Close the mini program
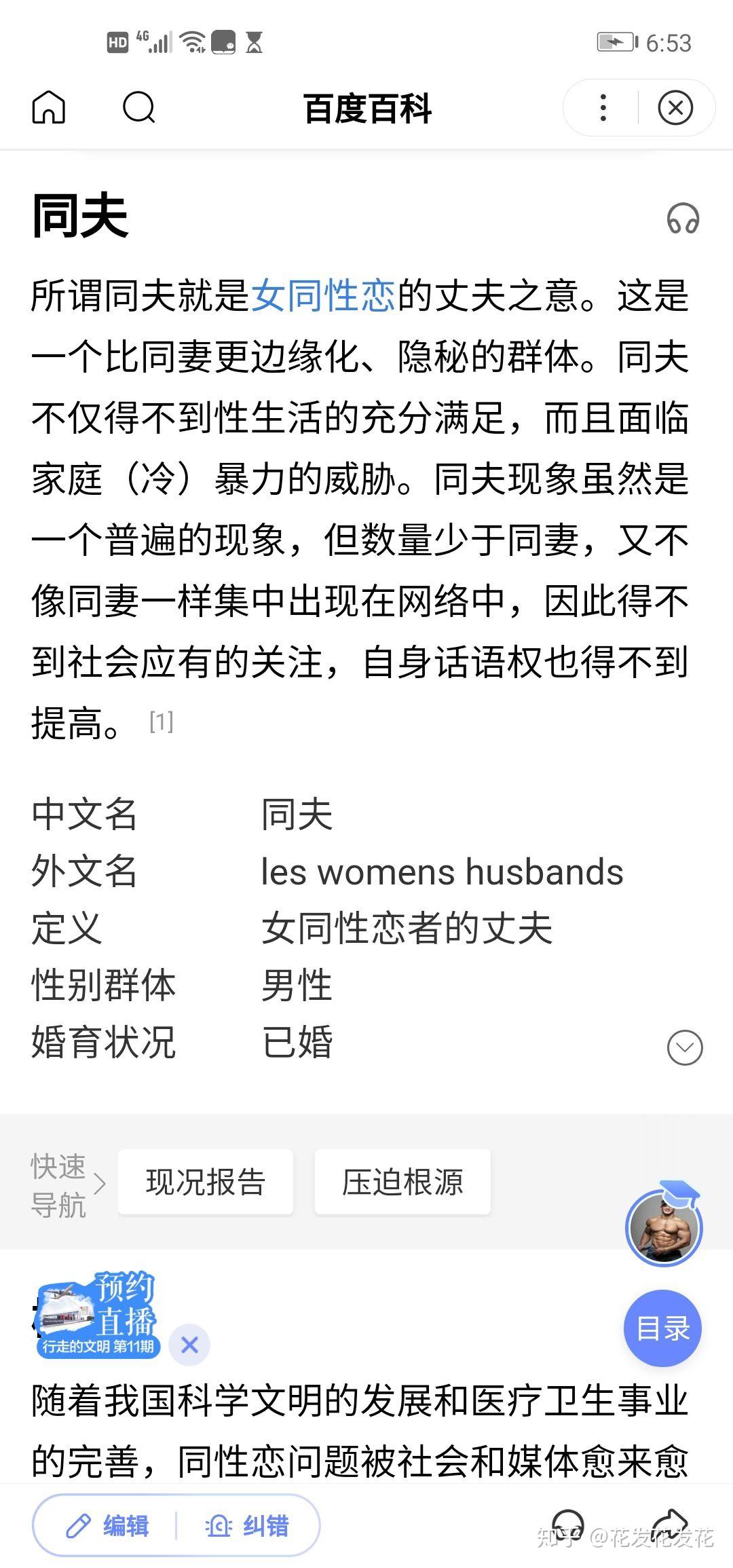Viewport: 733px width, 1568px height. 675,108
